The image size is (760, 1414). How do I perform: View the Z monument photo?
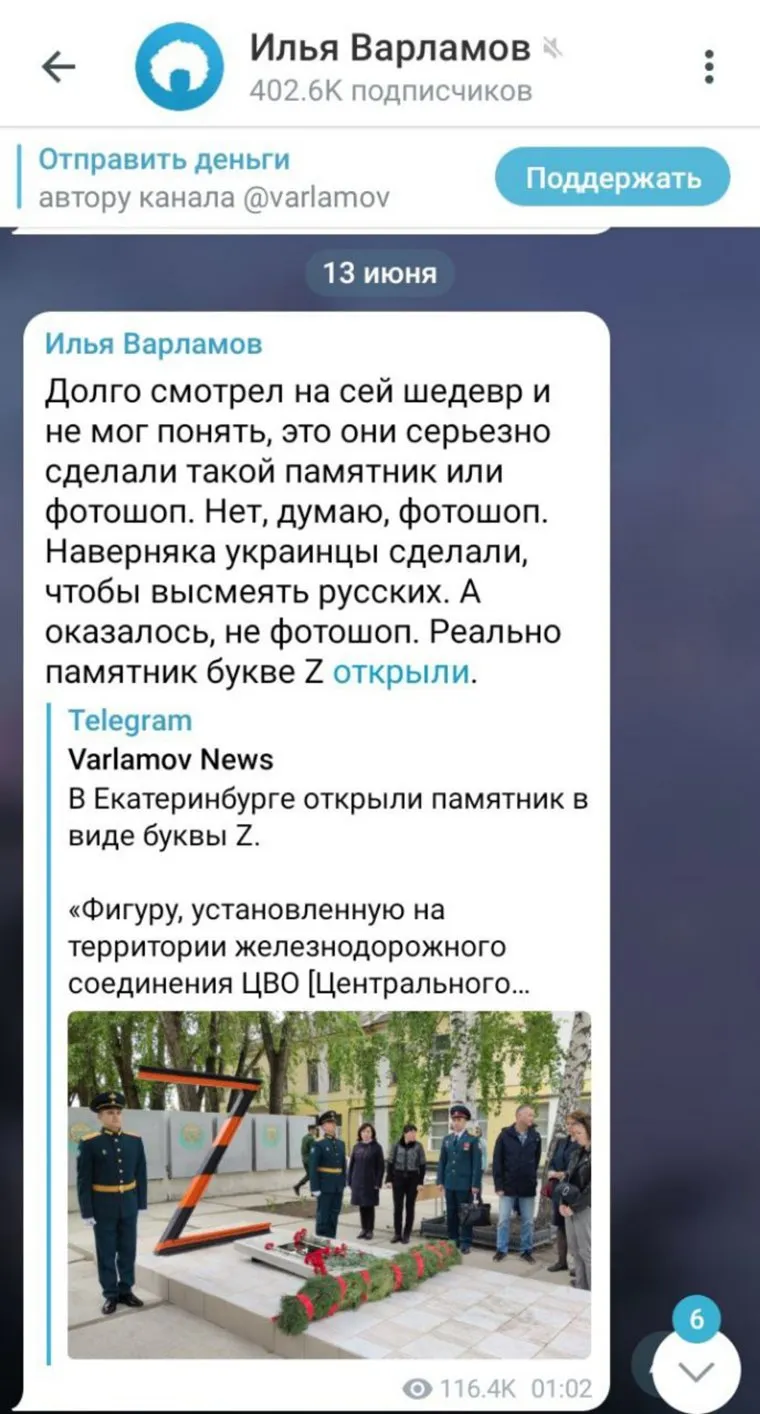click(x=329, y=1184)
